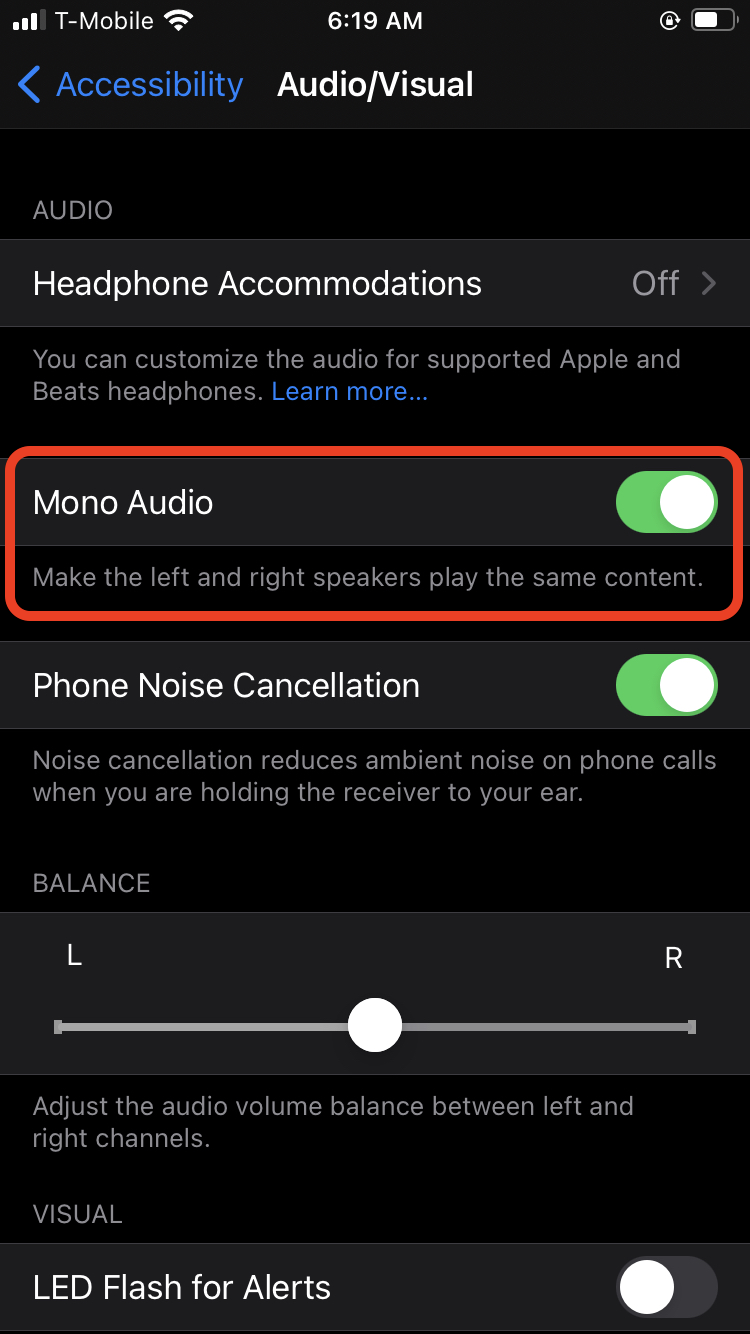Viewport: 750px width, 1334px height.
Task: Center the left-right audio Balance slider
Action: point(375,1024)
